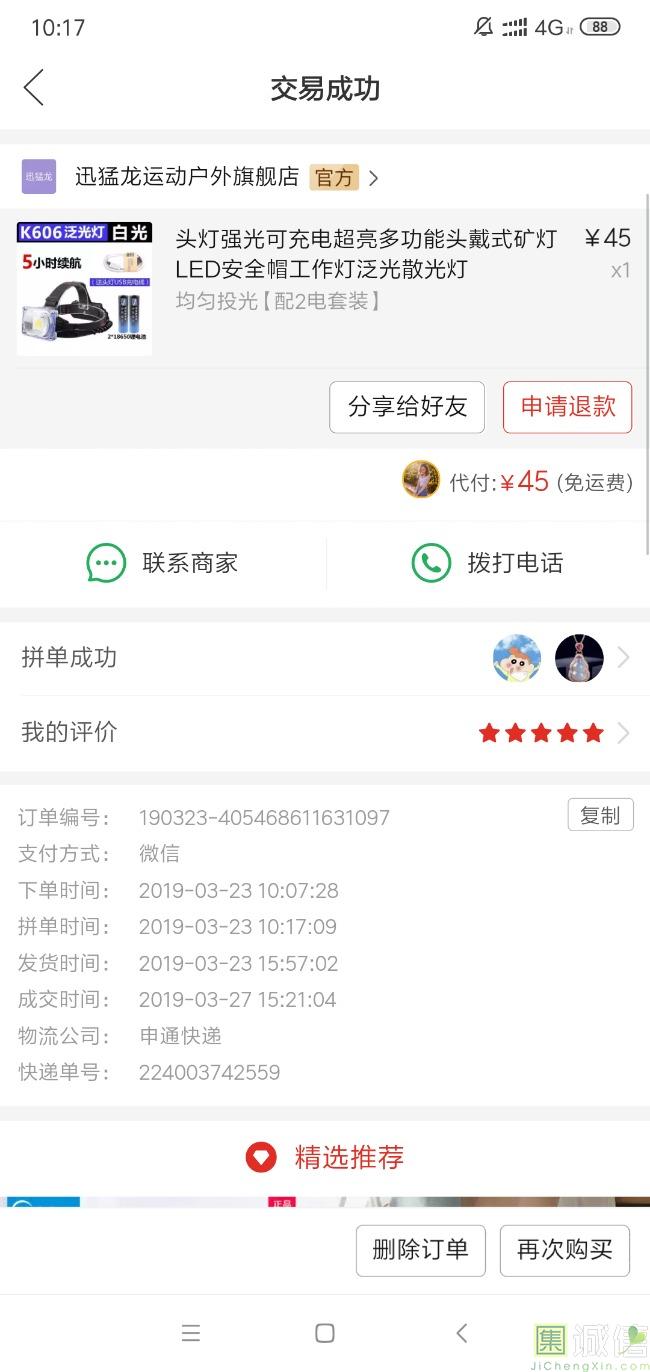Contact the seller via 联系商家
Screen dimensions: 650x1372
pyautogui.click(x=163, y=563)
